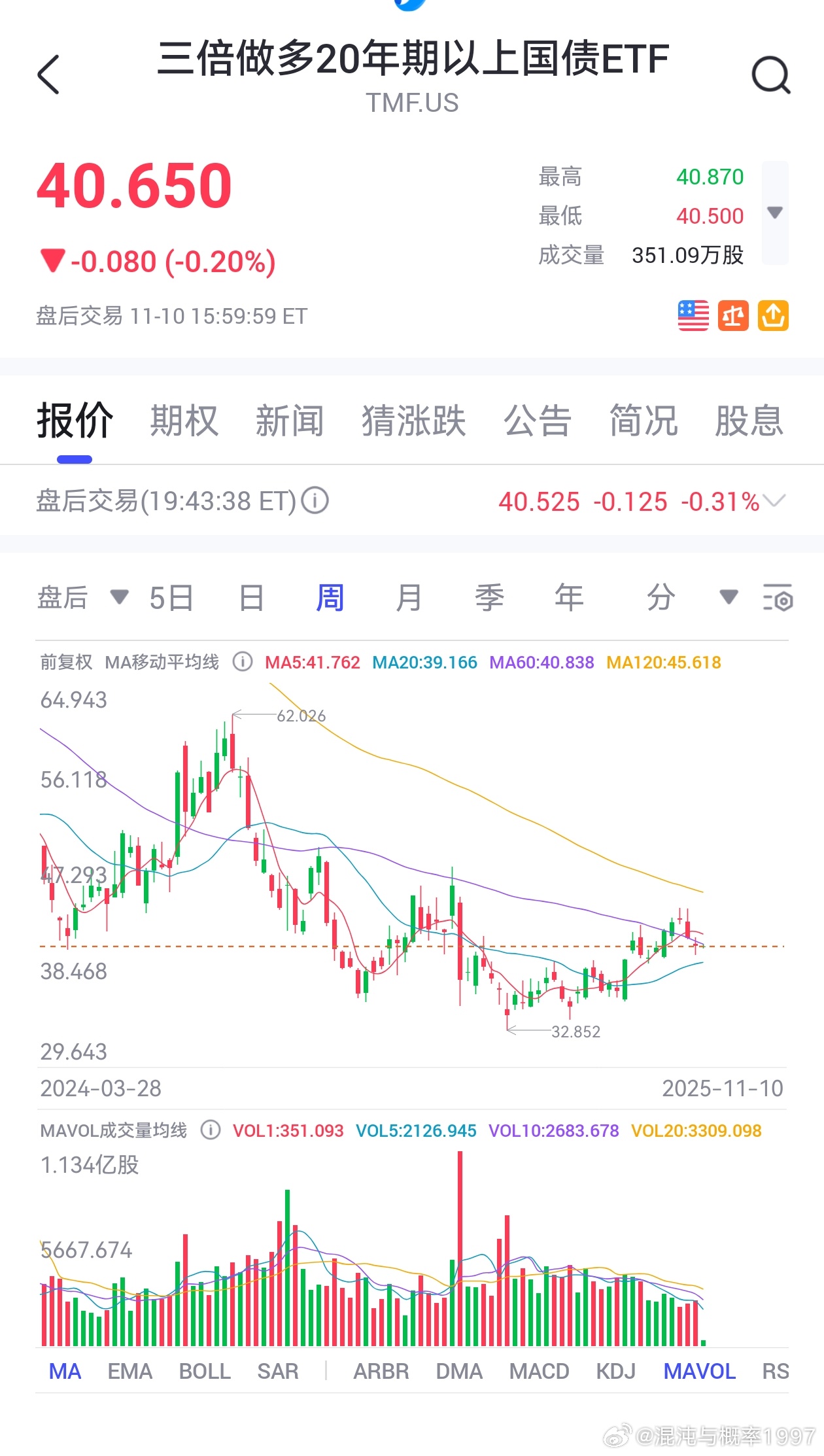Switch to the MACD indicator
This screenshot has height=1456, width=824.
pyautogui.click(x=540, y=1371)
